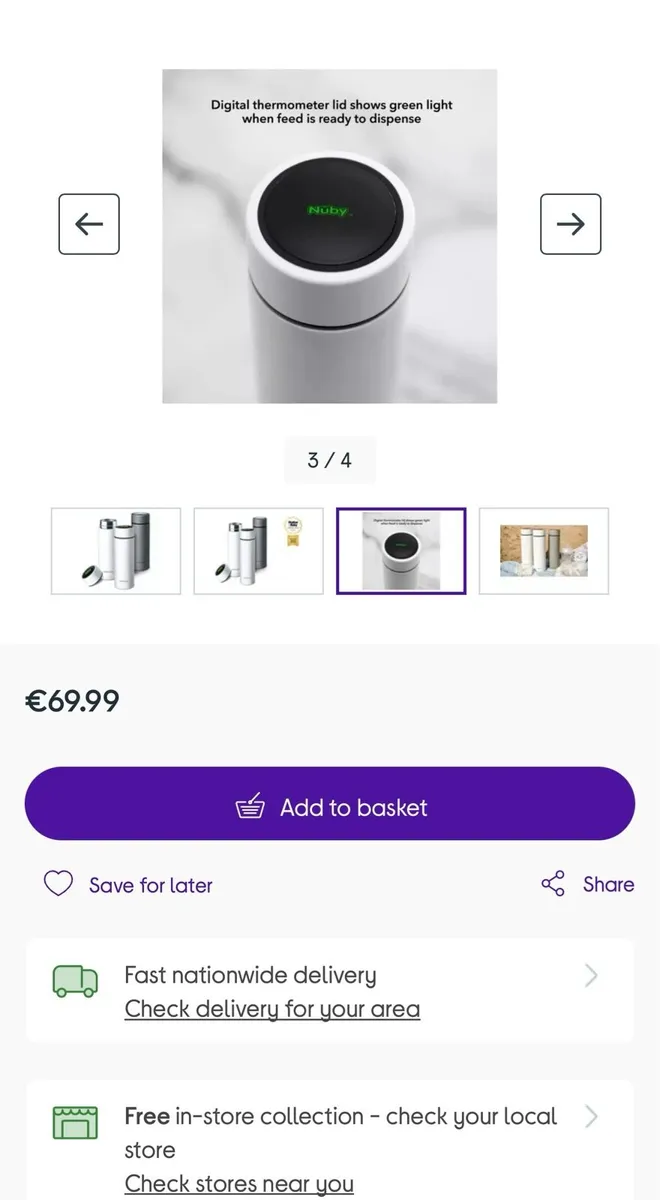Check delivery for your area

tap(272, 1009)
